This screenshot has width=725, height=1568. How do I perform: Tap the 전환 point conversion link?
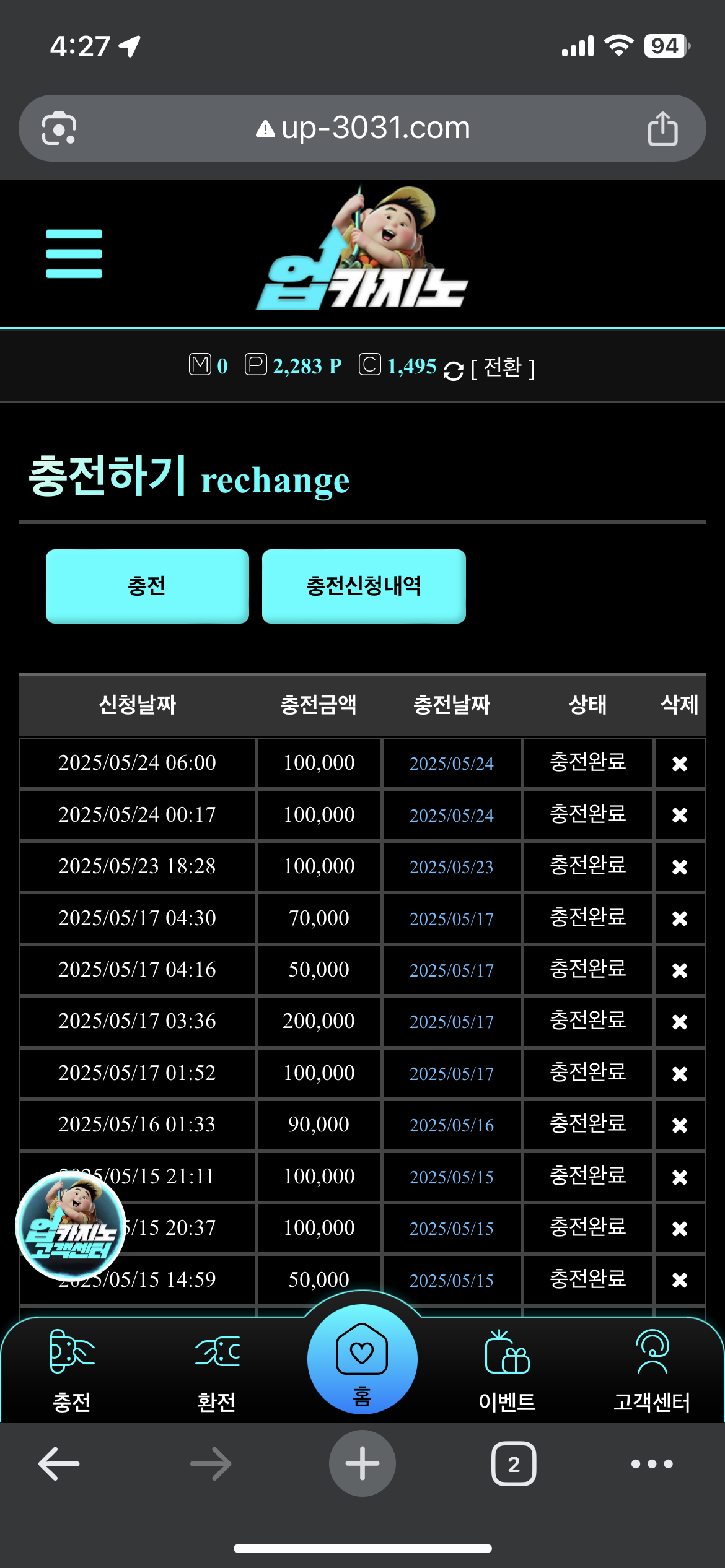point(502,368)
